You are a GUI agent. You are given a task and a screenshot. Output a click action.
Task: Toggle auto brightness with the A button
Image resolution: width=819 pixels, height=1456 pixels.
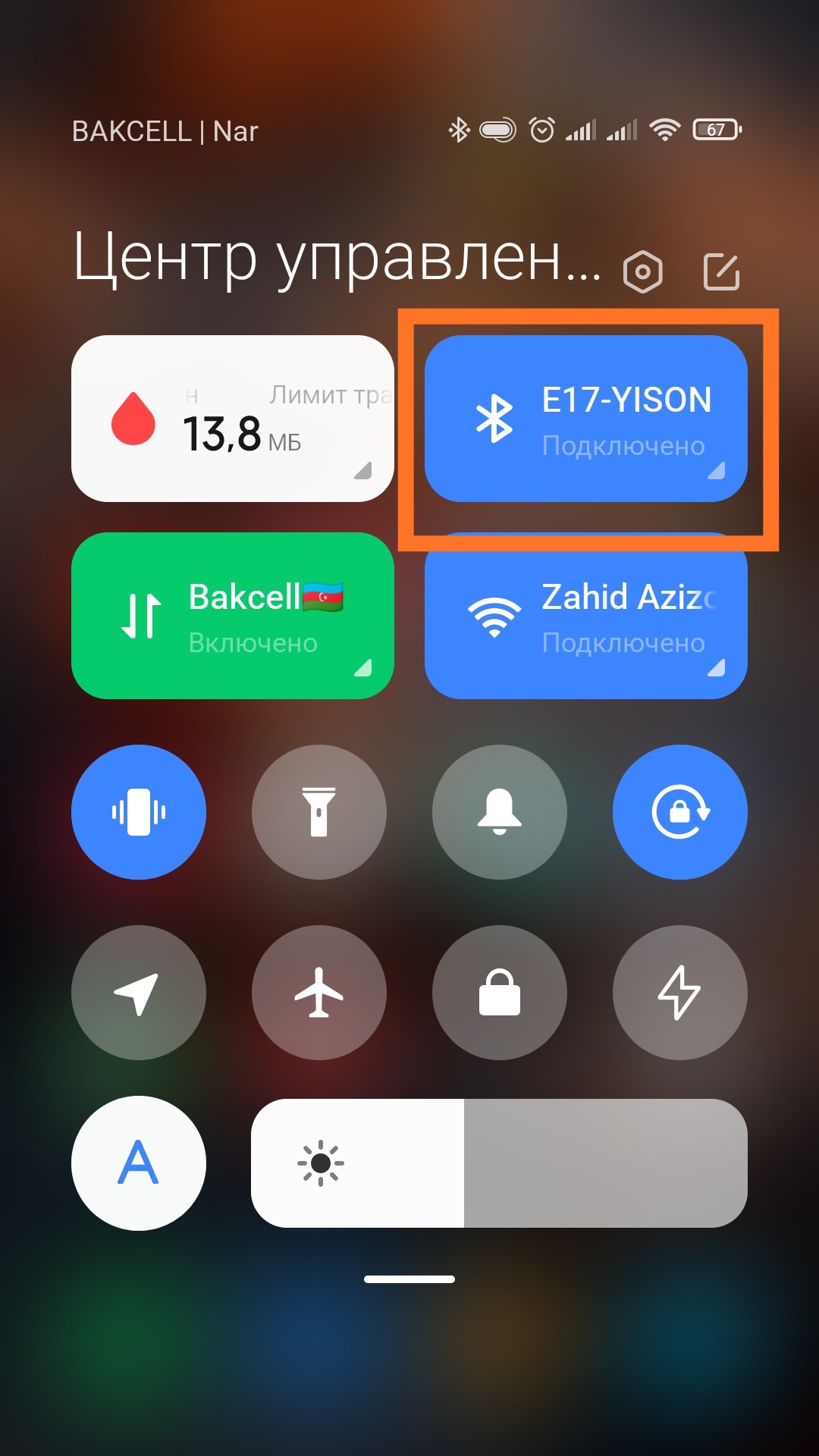(x=139, y=1163)
